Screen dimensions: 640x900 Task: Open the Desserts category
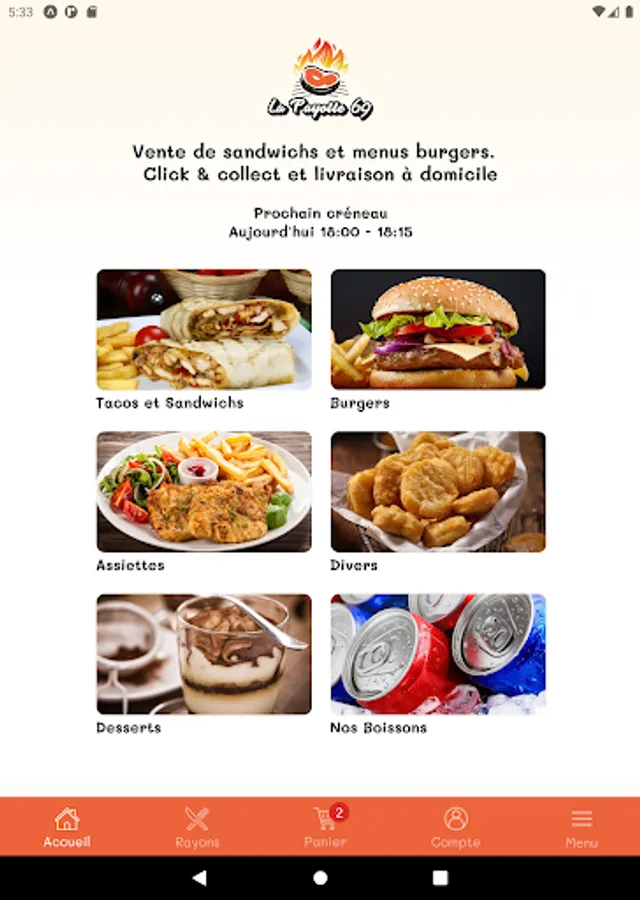(x=204, y=653)
